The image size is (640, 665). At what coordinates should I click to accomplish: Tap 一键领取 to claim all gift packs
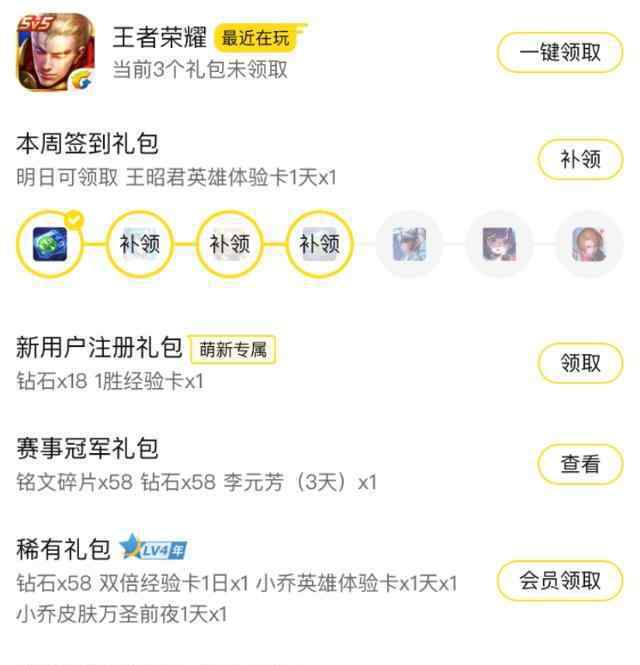[x=560, y=53]
